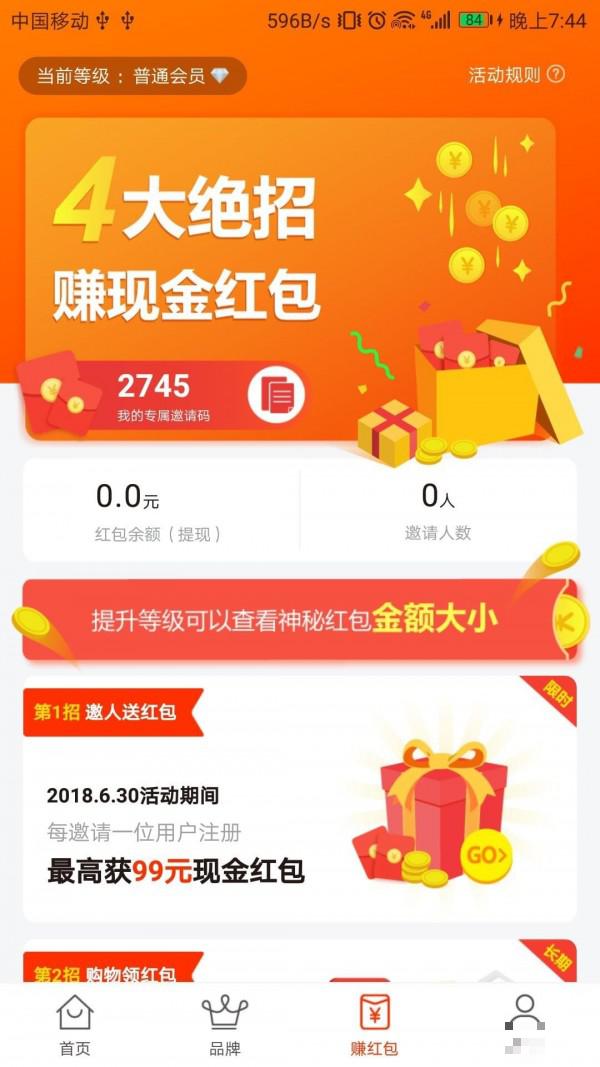Copy the invite code 2745
600x1067 pixels.
click(x=276, y=395)
